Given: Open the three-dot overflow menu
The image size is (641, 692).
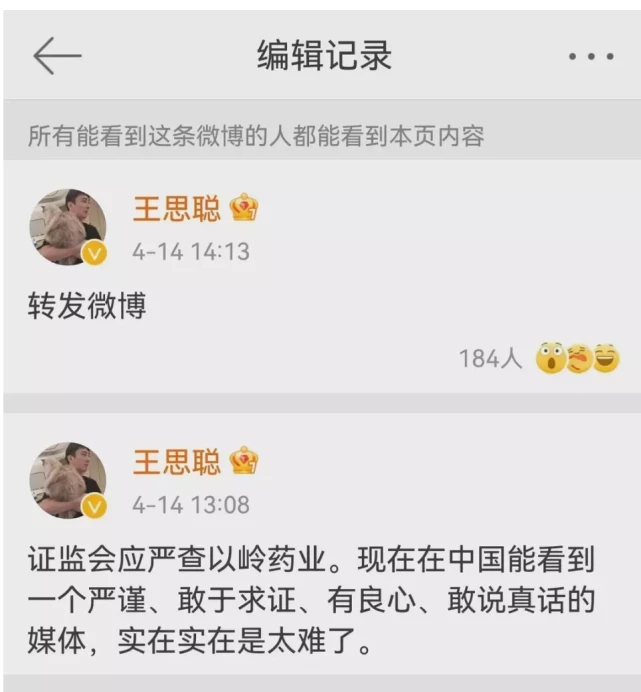Looking at the screenshot, I should pyautogui.click(x=590, y=57).
